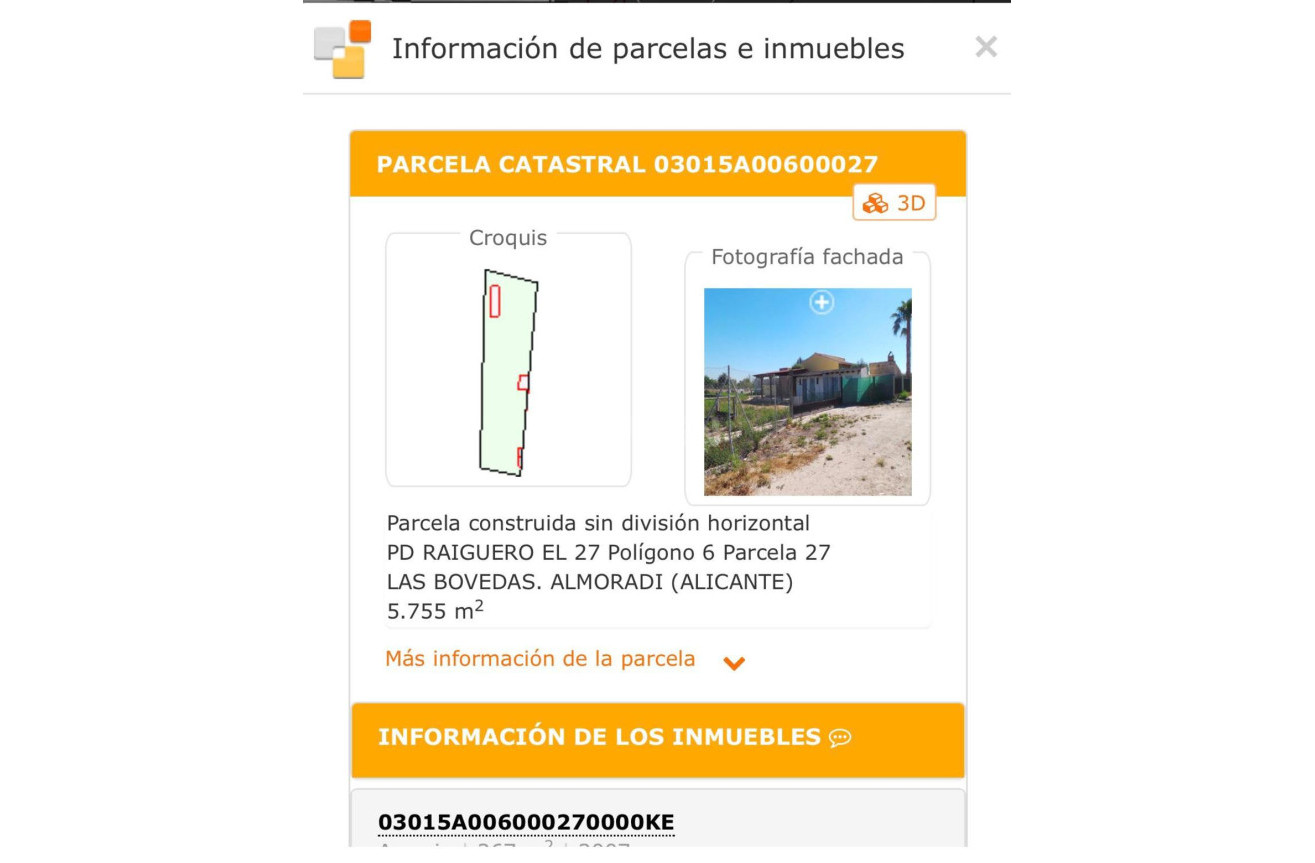Open the 3D view of the parcel
1315x863 pixels.
(894, 203)
